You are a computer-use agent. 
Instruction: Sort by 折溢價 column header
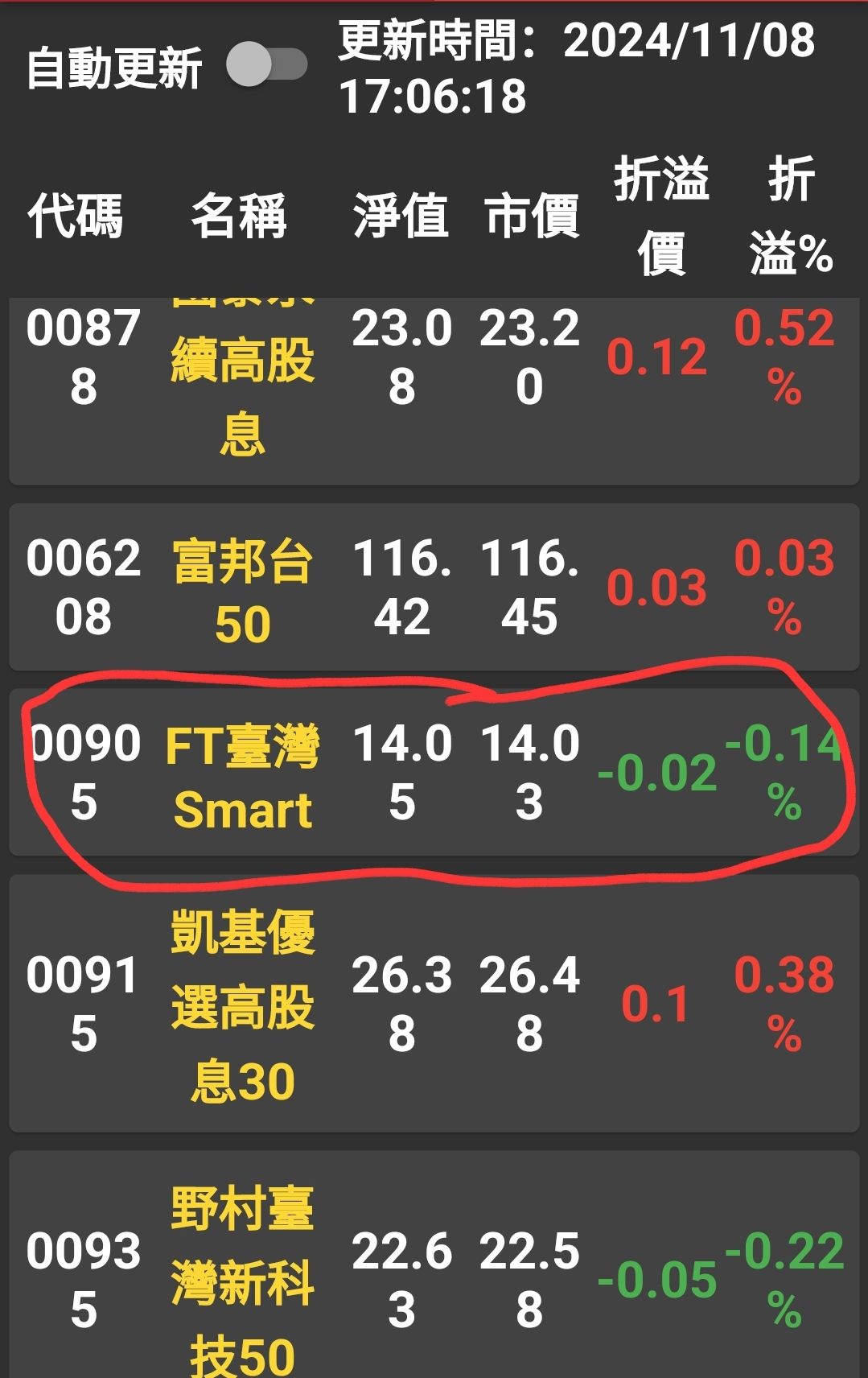pos(661,213)
